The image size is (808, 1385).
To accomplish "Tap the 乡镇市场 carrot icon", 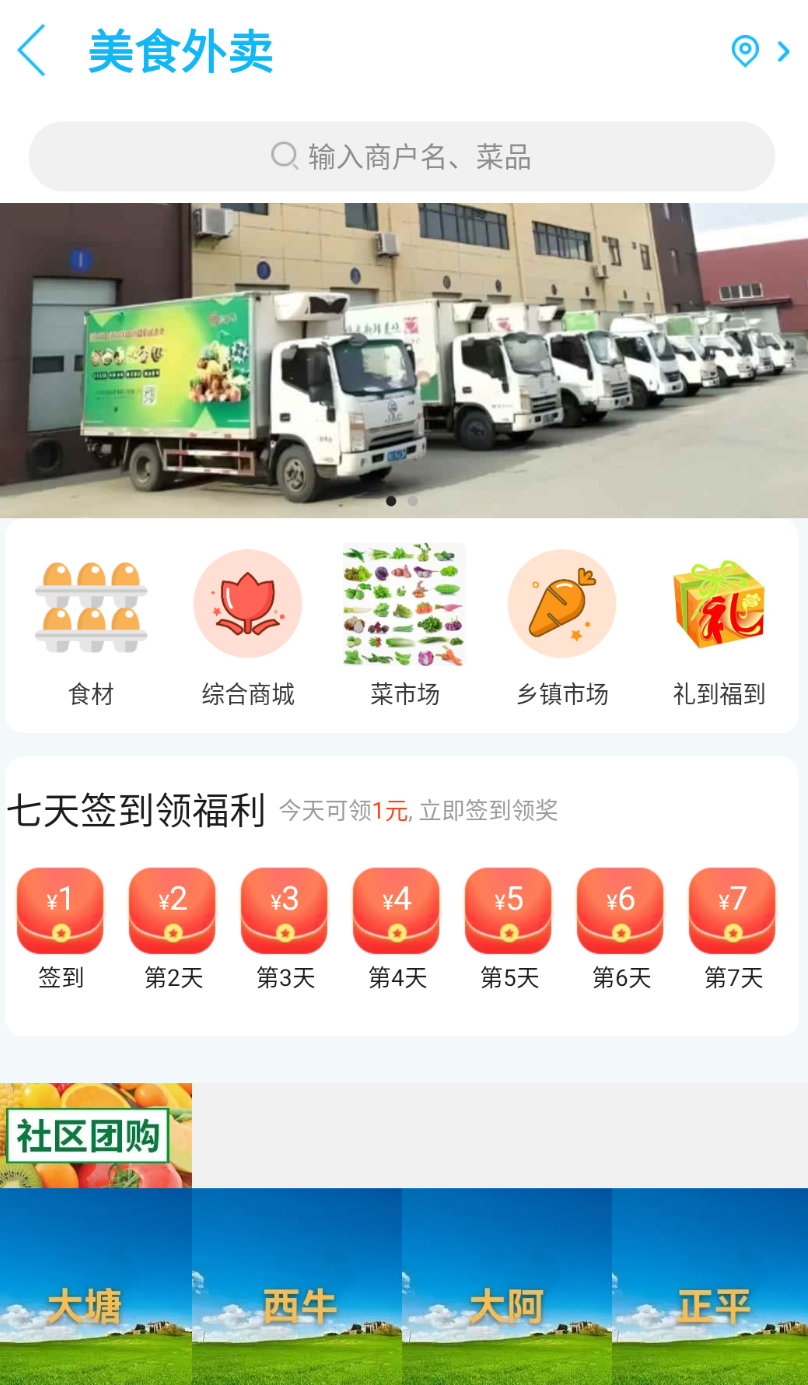I will pyautogui.click(x=561, y=605).
